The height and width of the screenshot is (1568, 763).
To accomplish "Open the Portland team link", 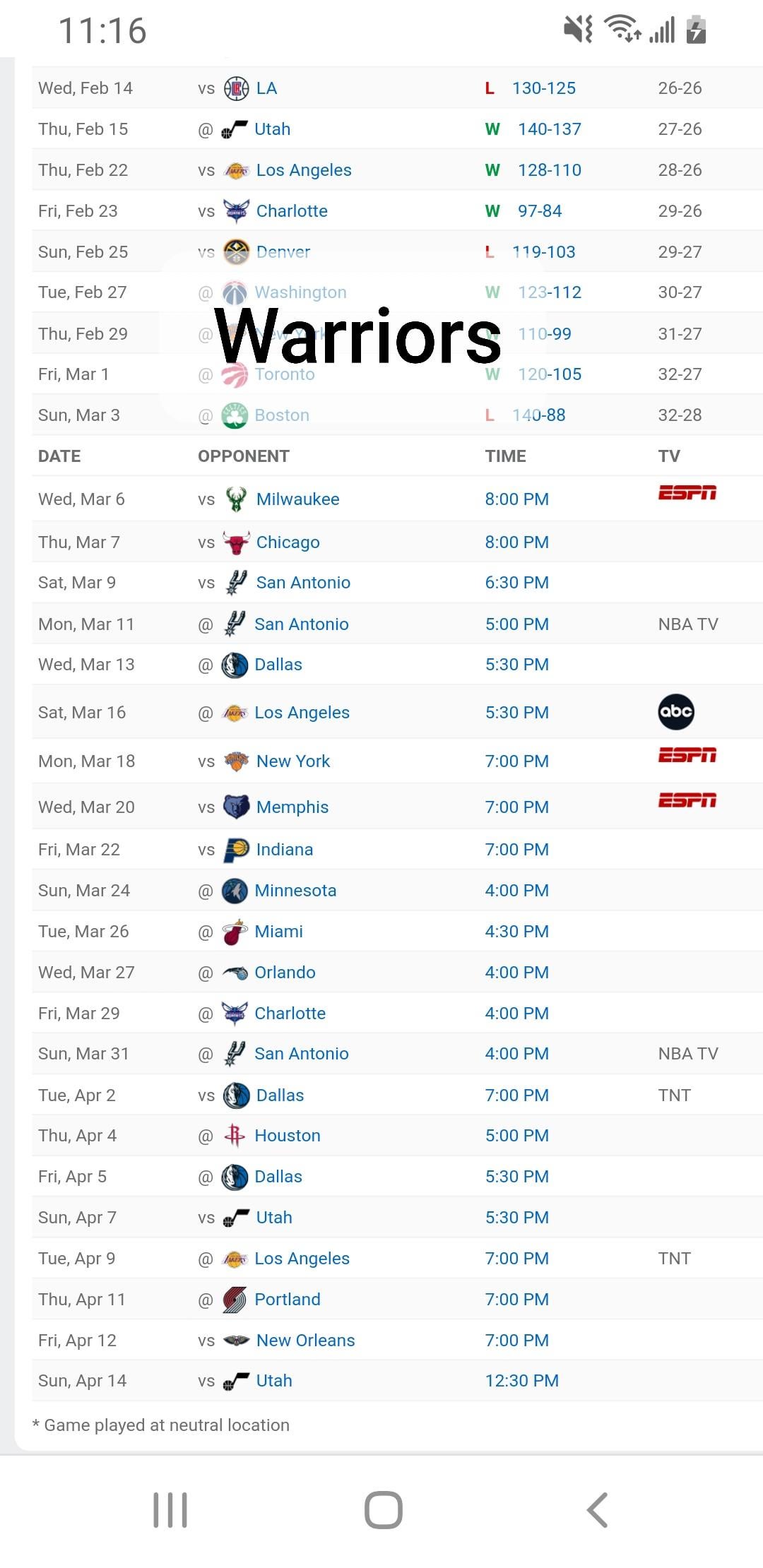I will point(287,1300).
